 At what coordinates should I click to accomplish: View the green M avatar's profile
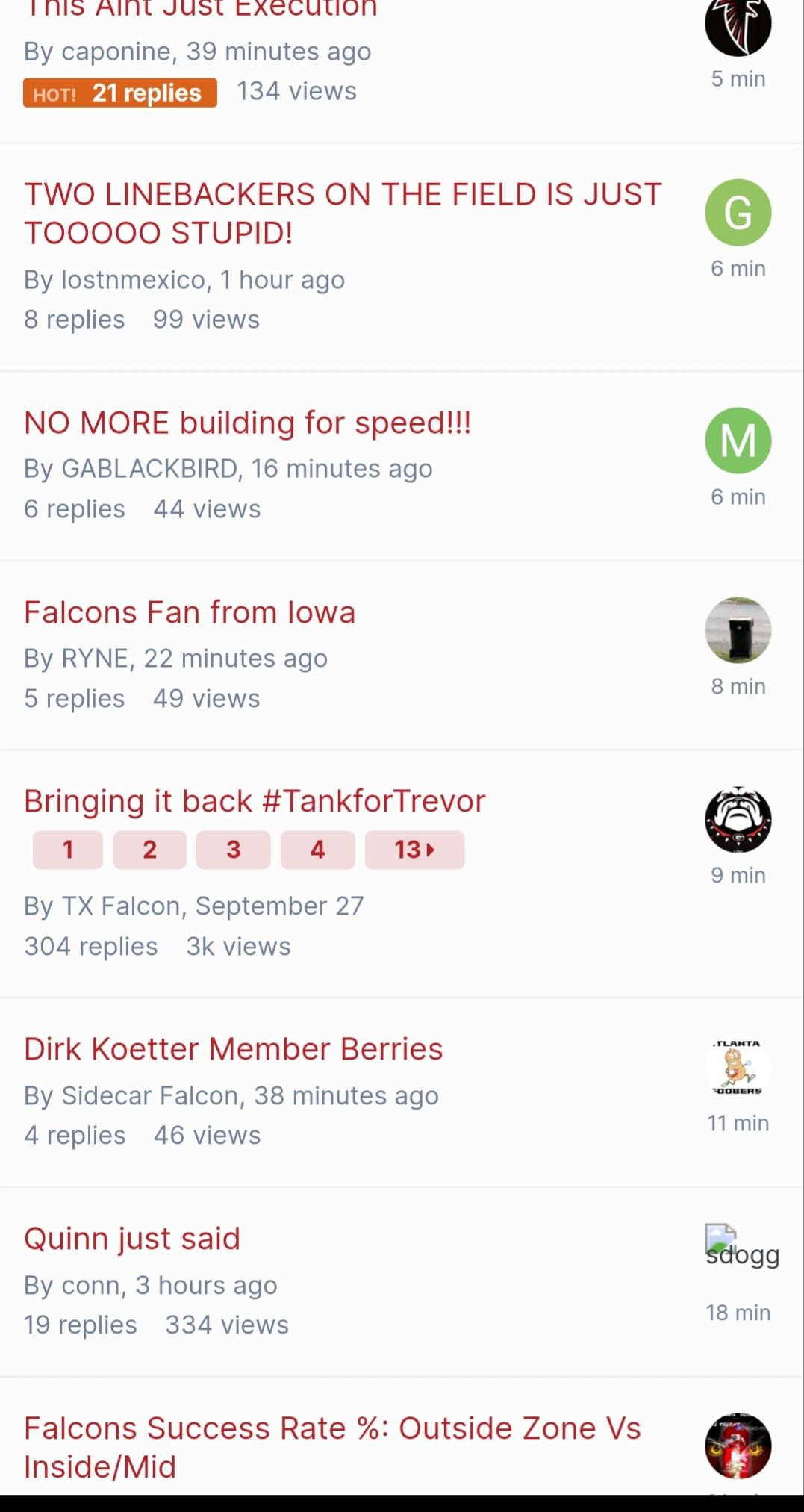pos(738,441)
